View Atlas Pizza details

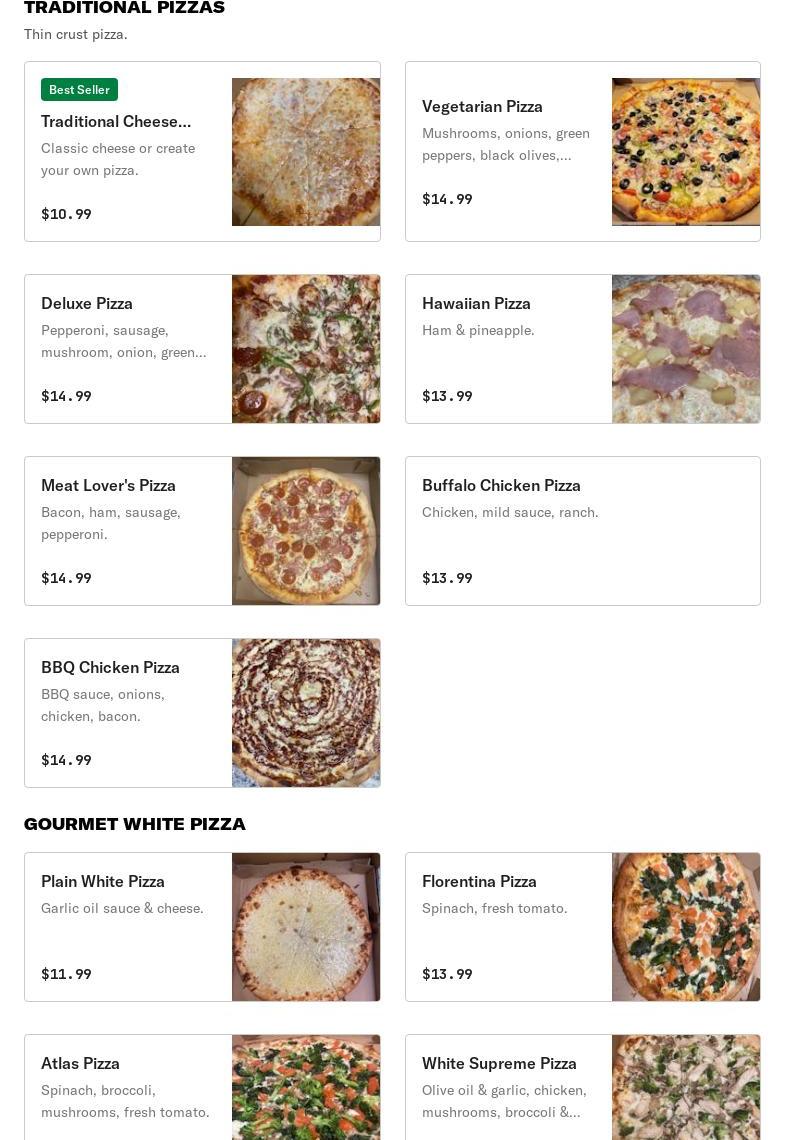(202, 1088)
